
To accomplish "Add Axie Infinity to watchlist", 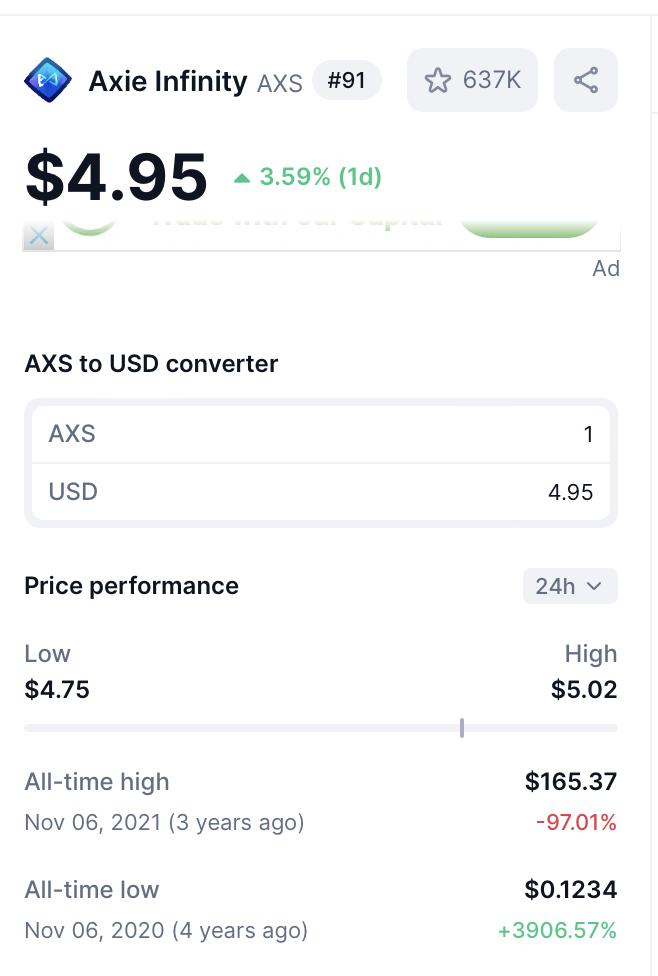I will [x=472, y=80].
